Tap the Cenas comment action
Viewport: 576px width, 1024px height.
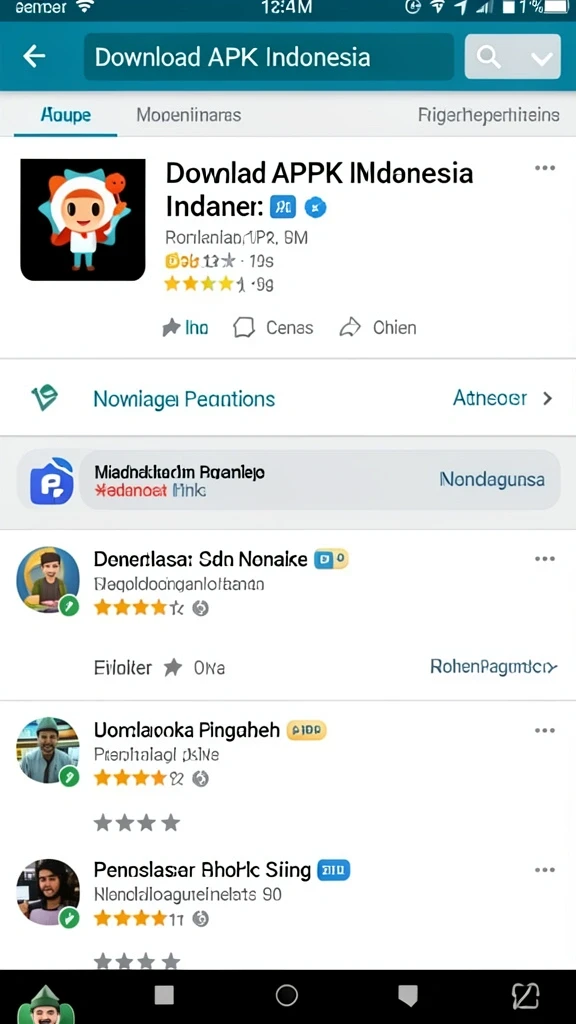274,327
